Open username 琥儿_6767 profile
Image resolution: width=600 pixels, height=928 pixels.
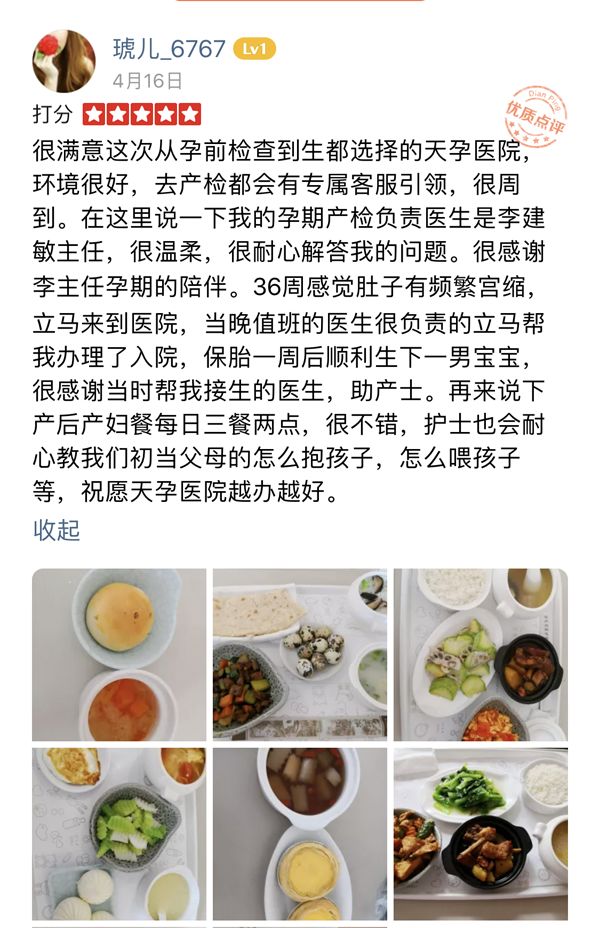tap(168, 48)
